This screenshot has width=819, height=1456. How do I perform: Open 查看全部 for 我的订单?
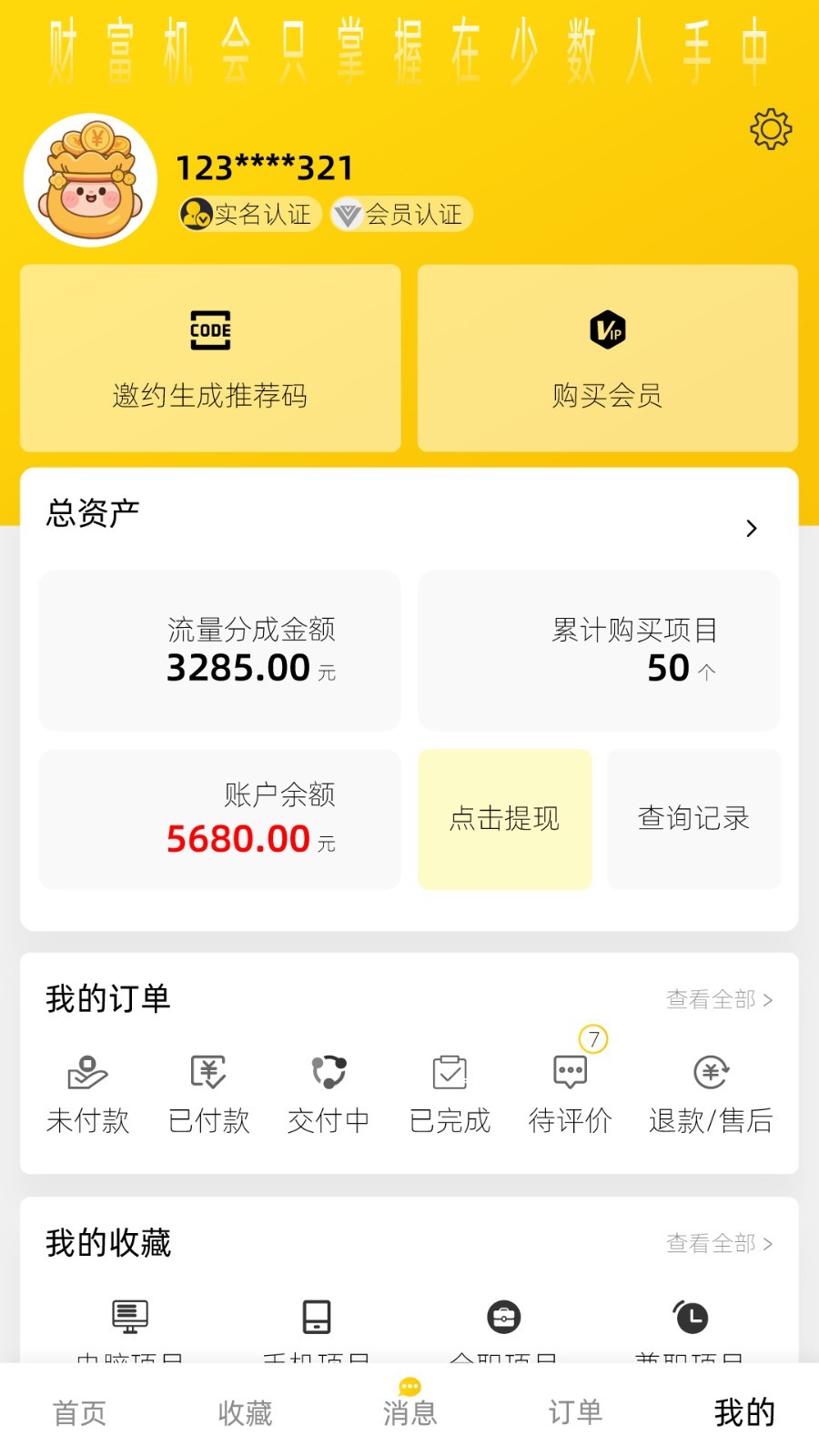tap(719, 998)
